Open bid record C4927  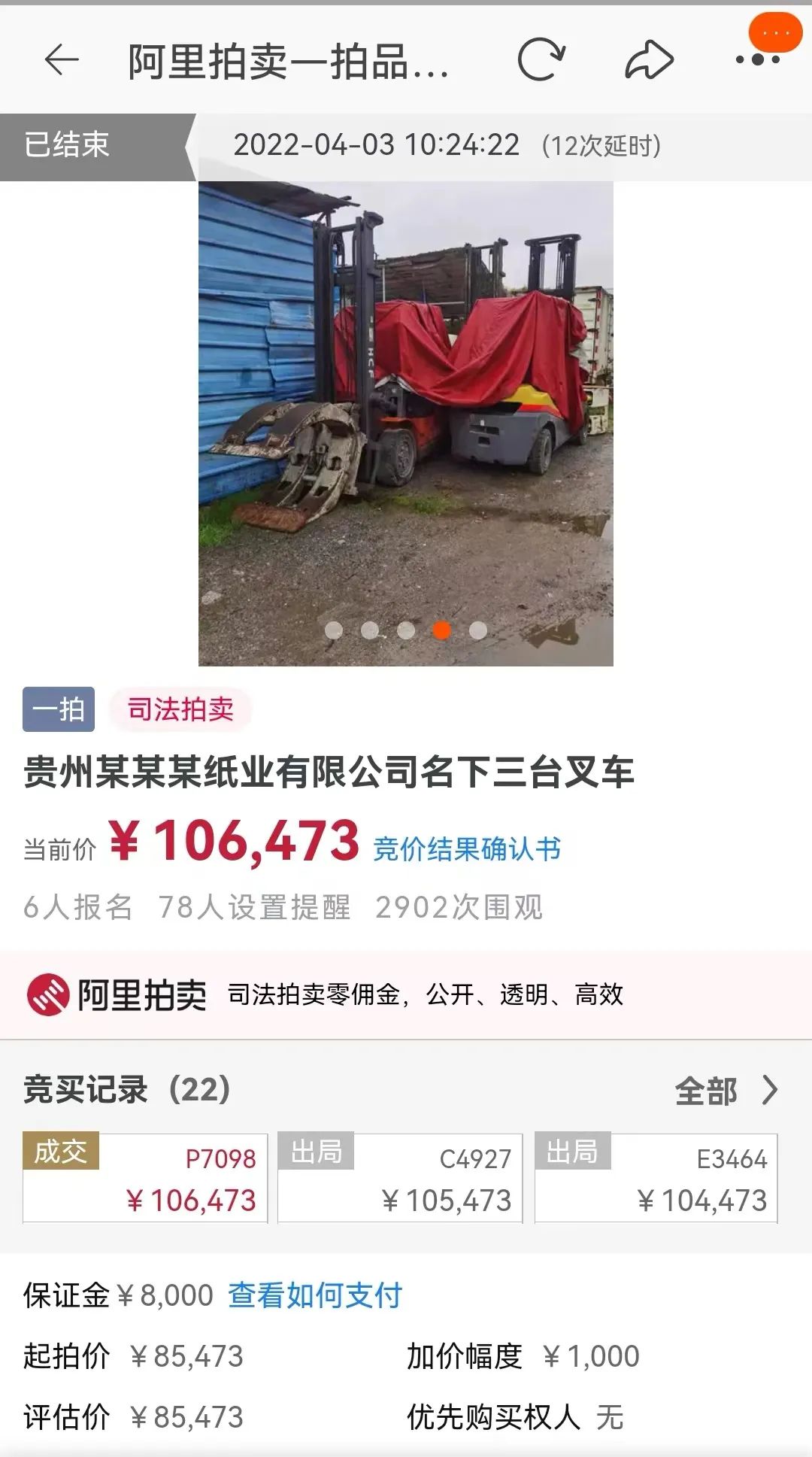400,1178
